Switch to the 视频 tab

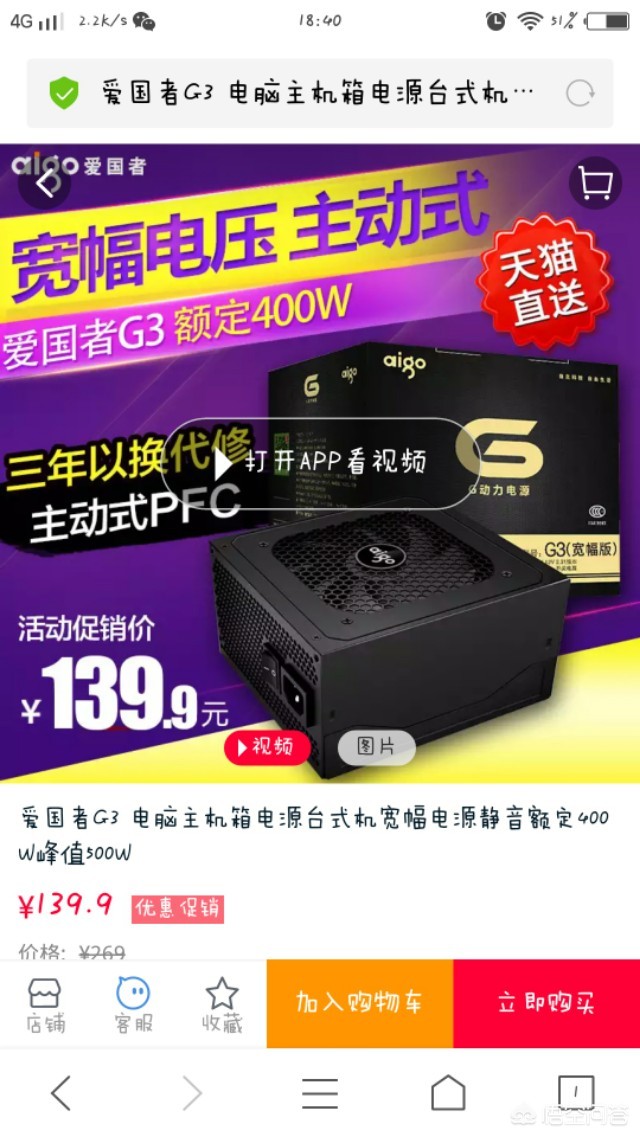267,747
